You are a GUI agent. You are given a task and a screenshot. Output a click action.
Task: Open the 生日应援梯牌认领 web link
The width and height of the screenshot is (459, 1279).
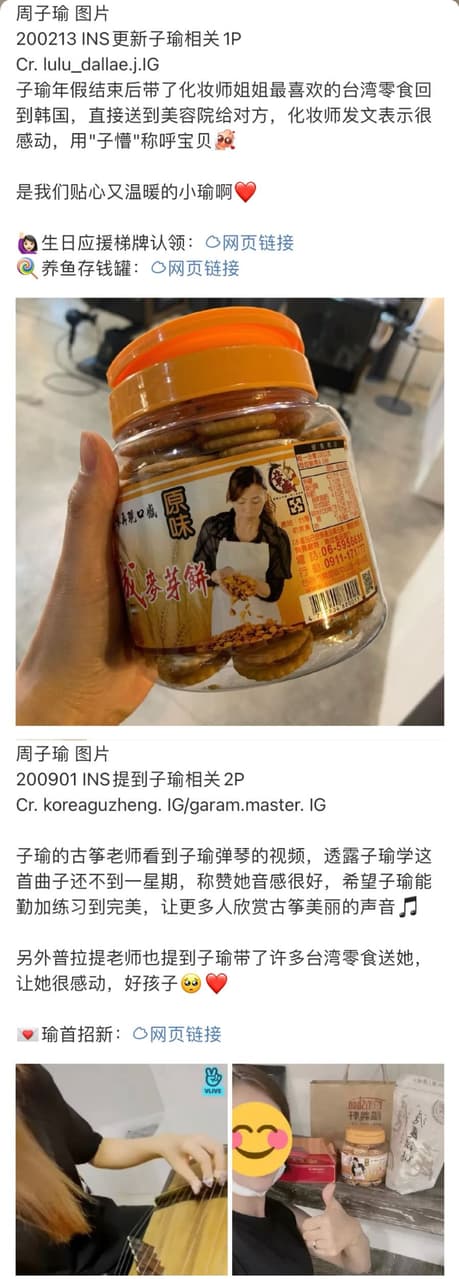(x=249, y=242)
